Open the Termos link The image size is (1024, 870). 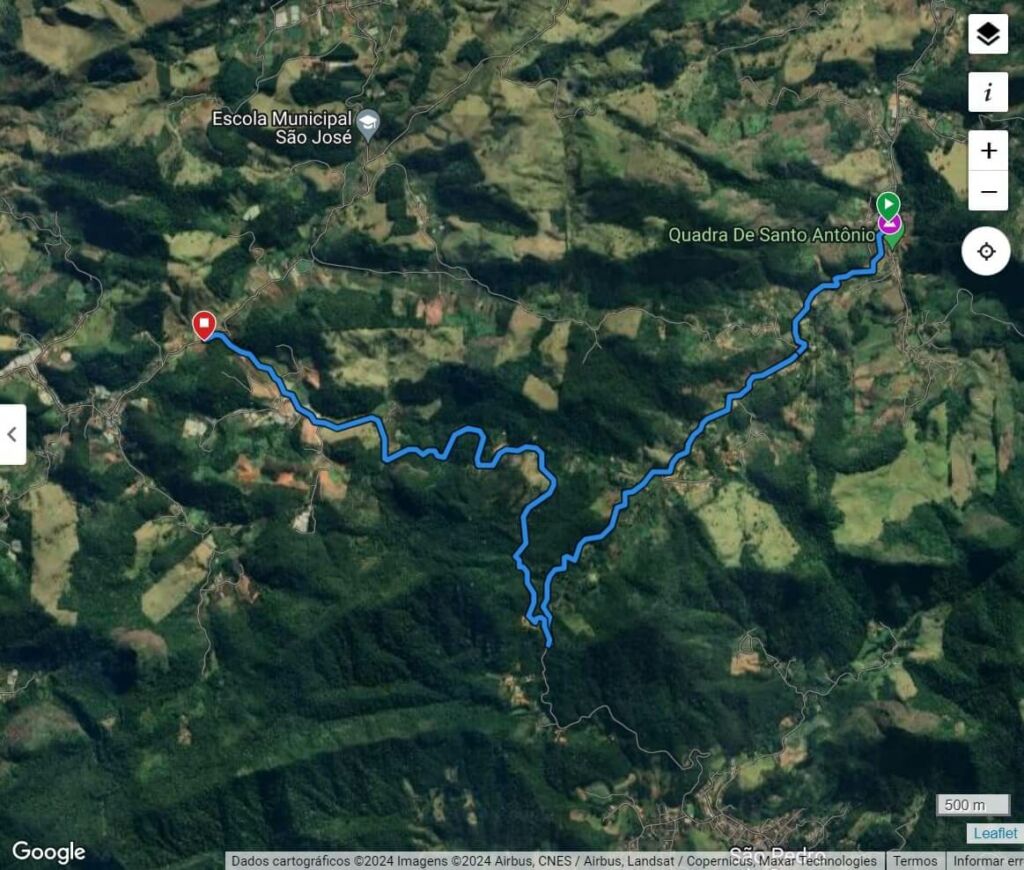point(915,860)
